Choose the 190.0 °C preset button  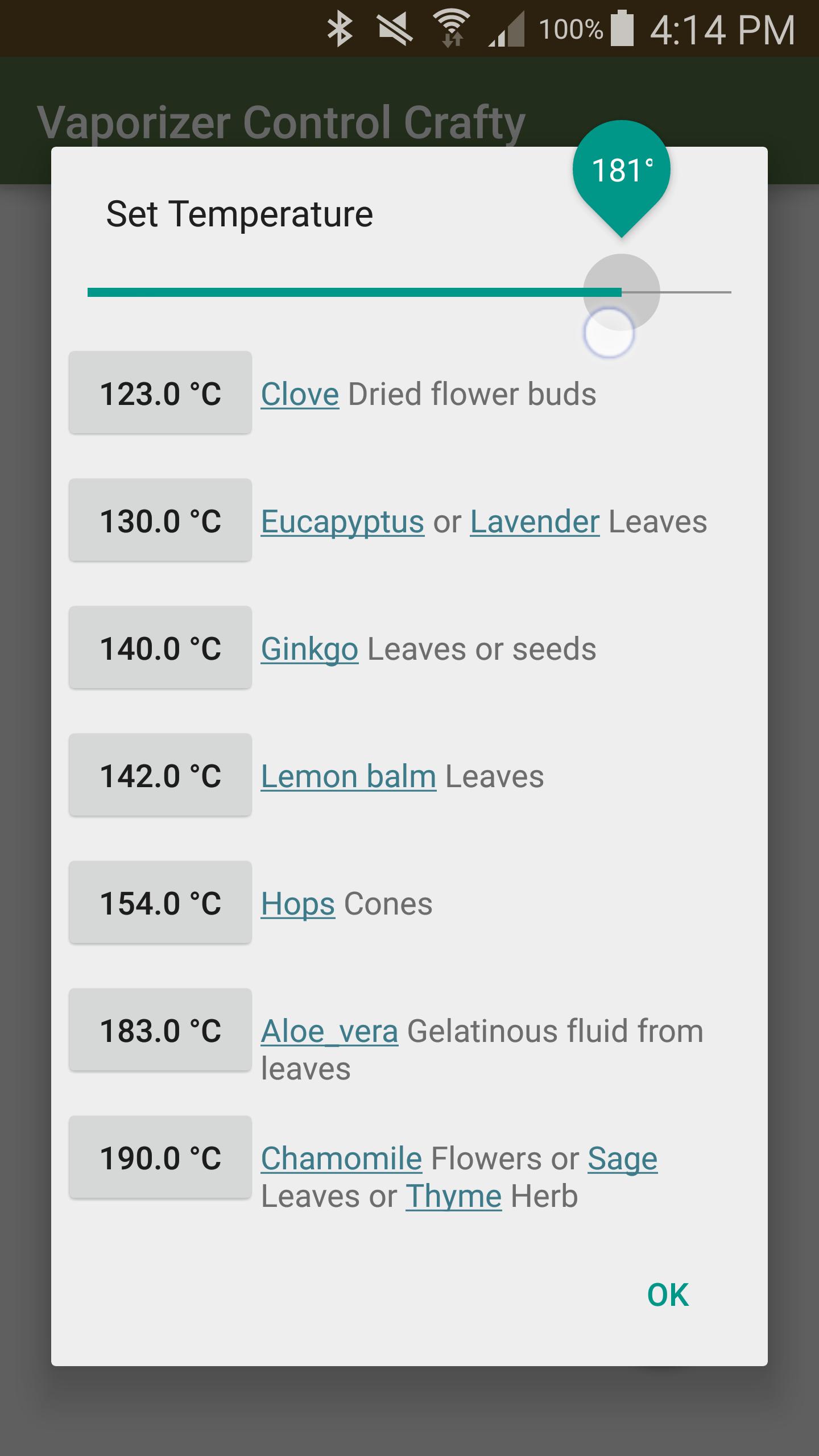point(160,1157)
